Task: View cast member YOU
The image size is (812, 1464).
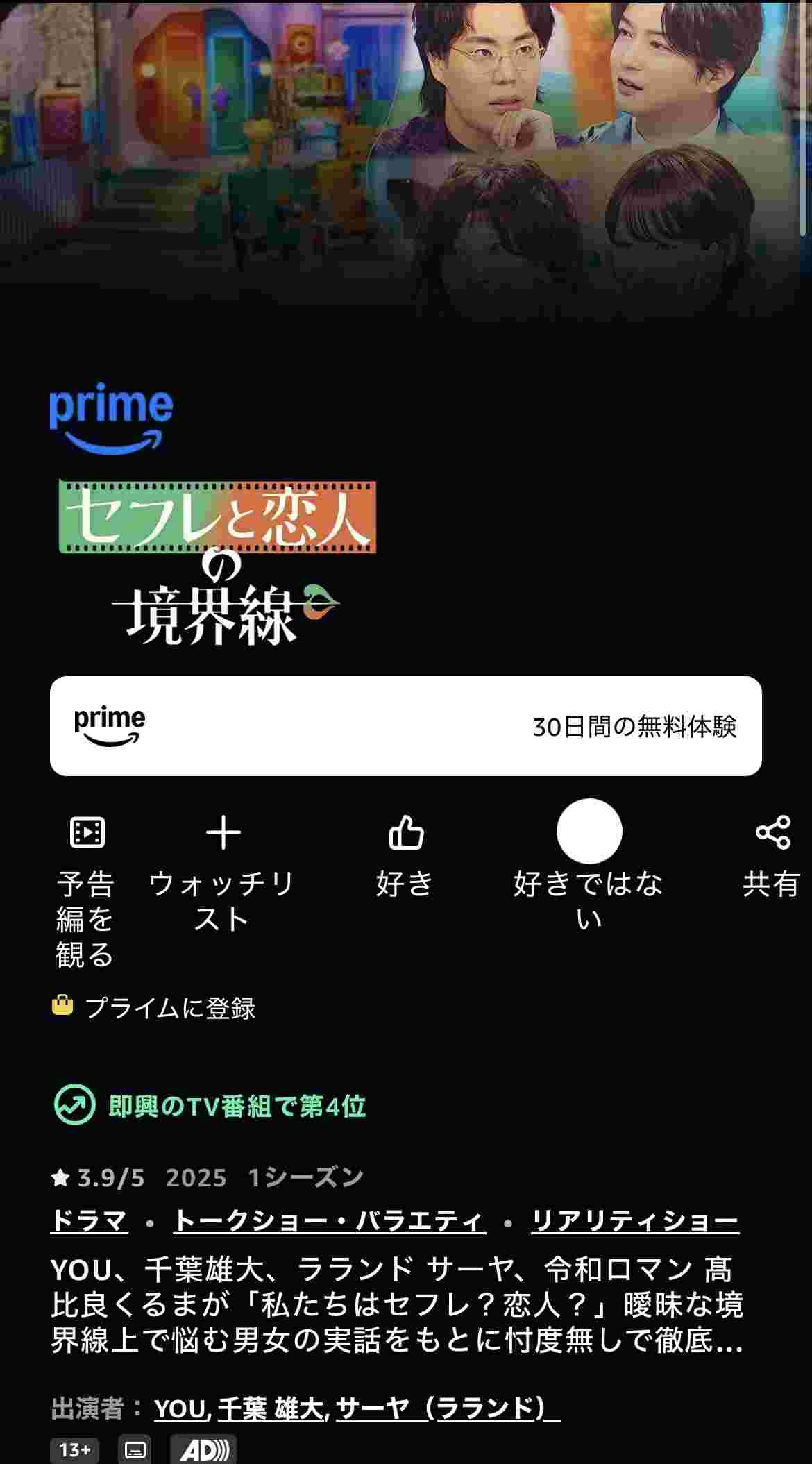Action: point(180,1408)
